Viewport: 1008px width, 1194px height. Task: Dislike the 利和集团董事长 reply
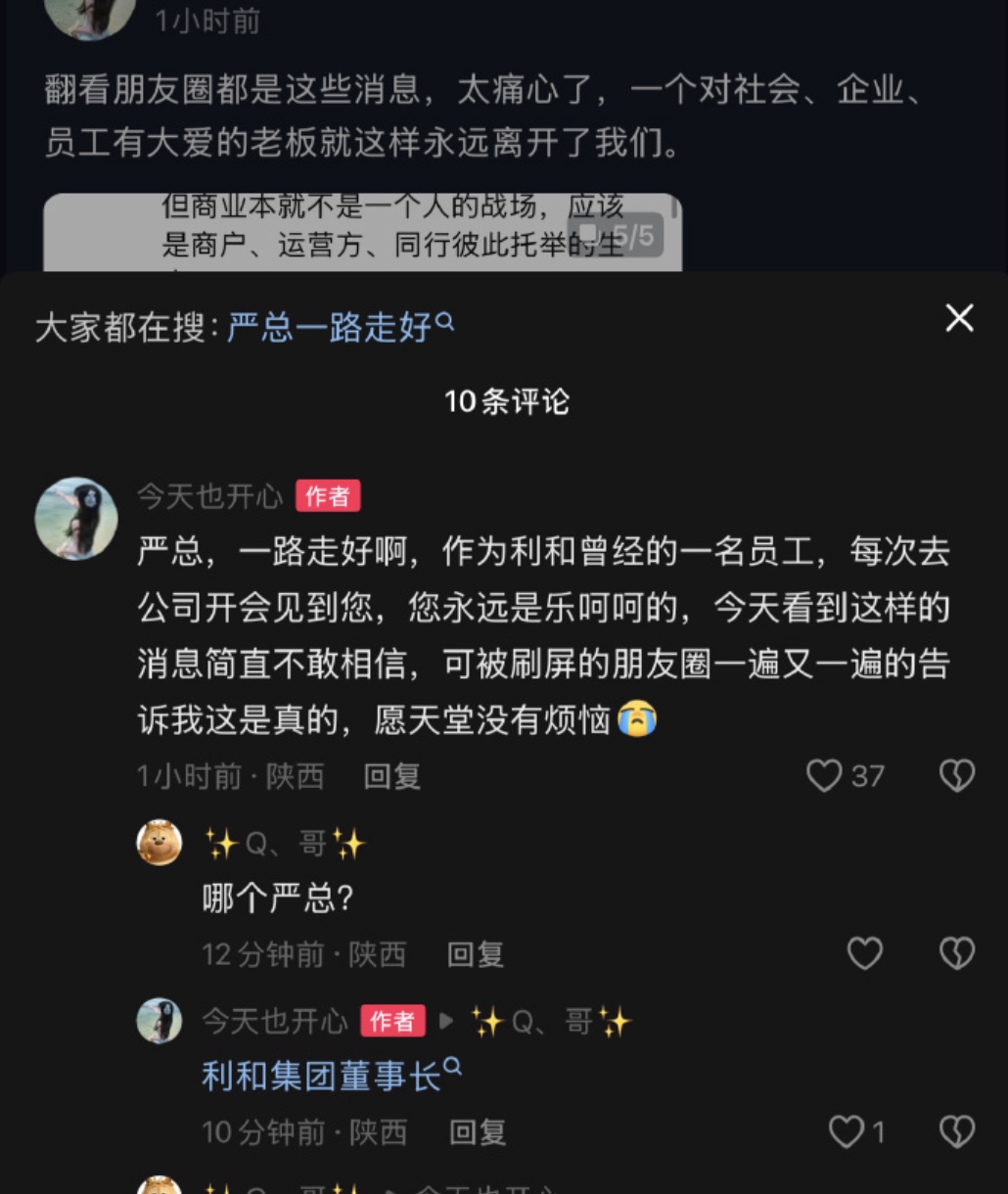957,1132
